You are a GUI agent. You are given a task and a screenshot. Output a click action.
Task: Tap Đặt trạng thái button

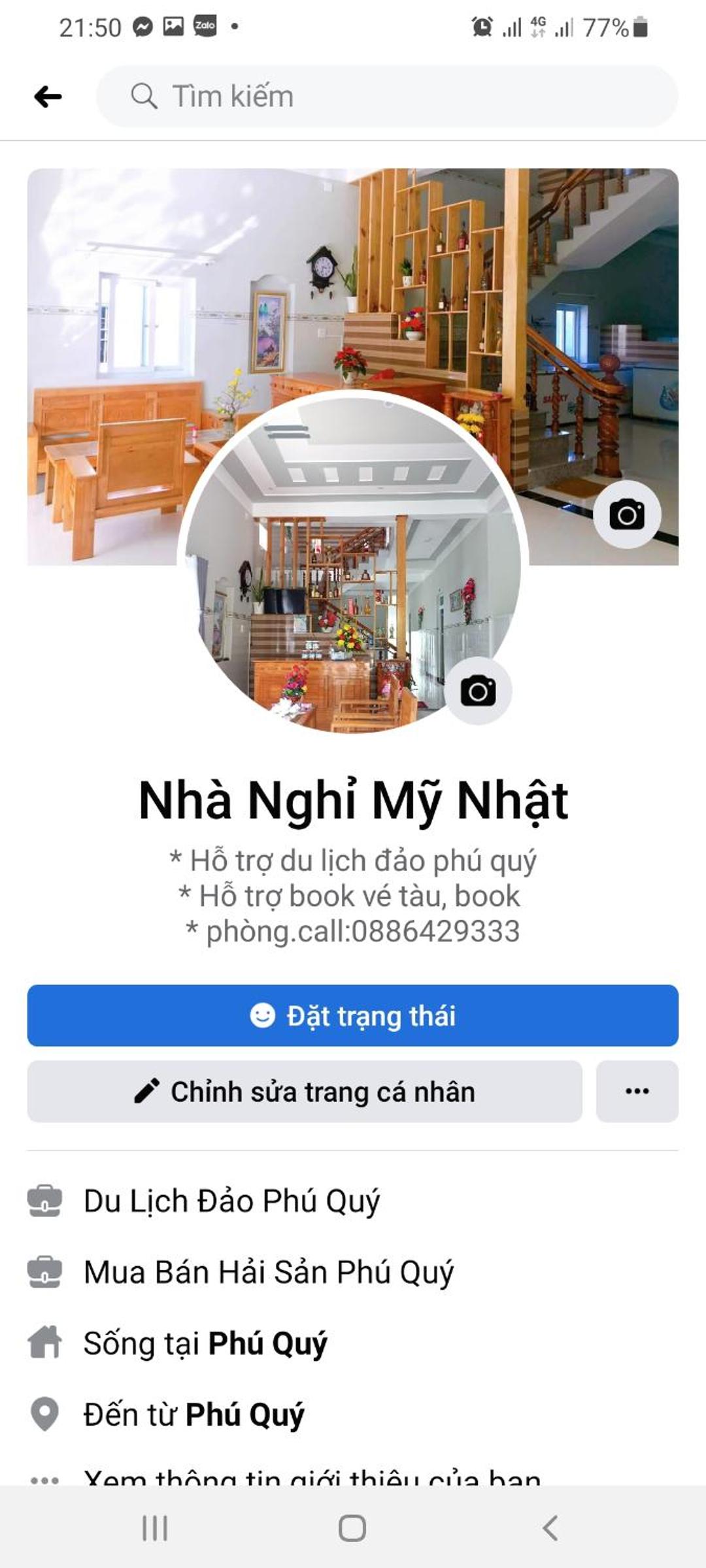coord(352,1015)
